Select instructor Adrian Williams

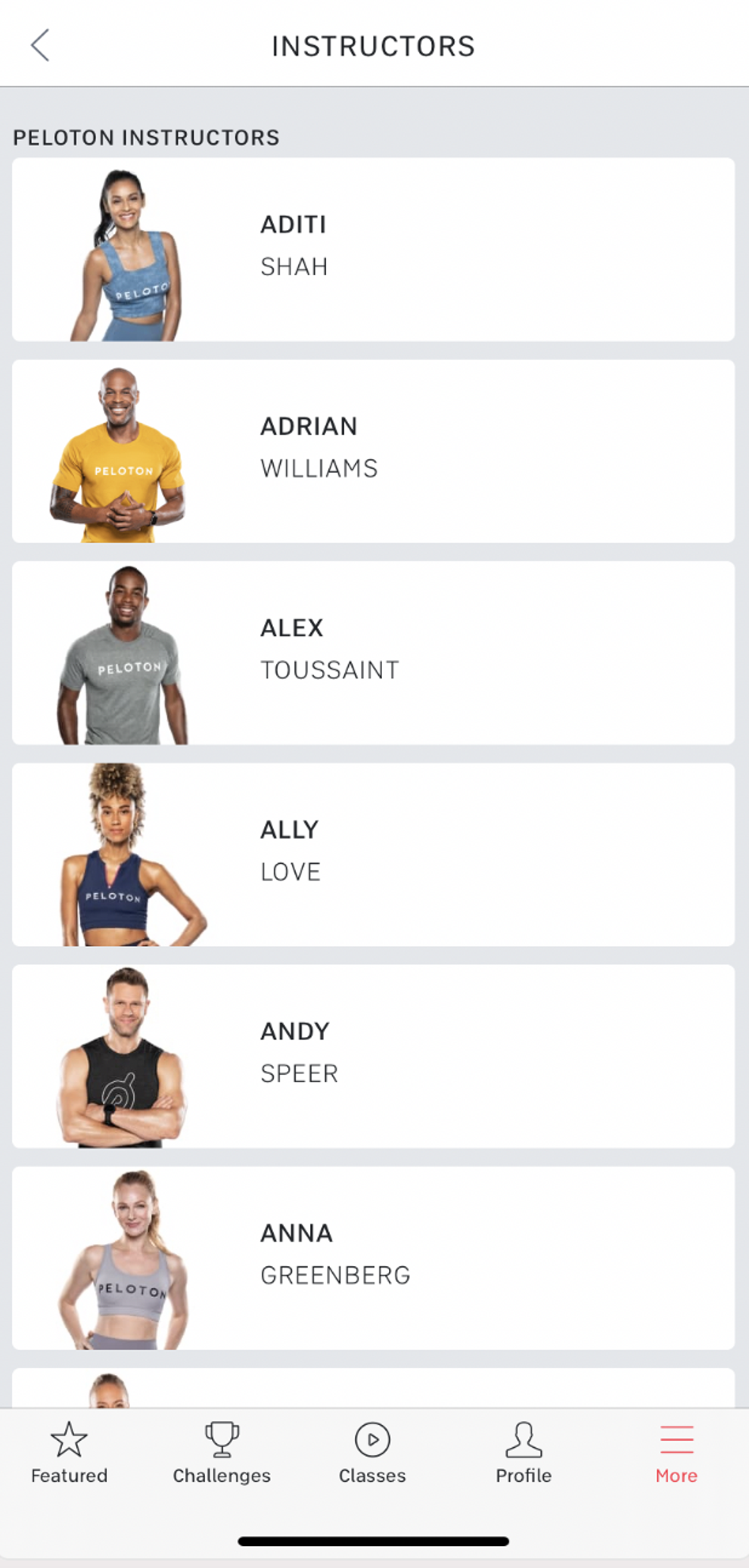tap(373, 451)
